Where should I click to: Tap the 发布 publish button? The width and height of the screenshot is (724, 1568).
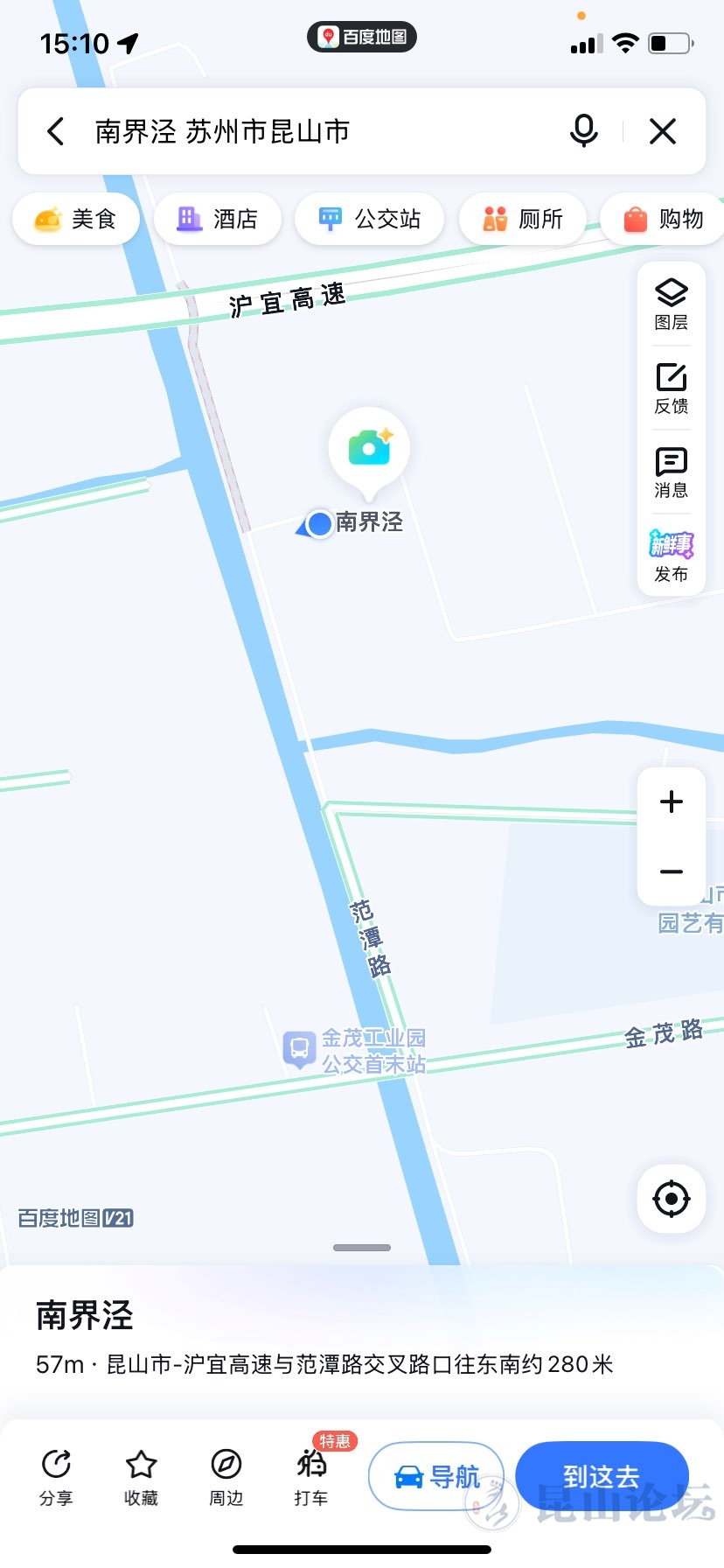pos(672,556)
